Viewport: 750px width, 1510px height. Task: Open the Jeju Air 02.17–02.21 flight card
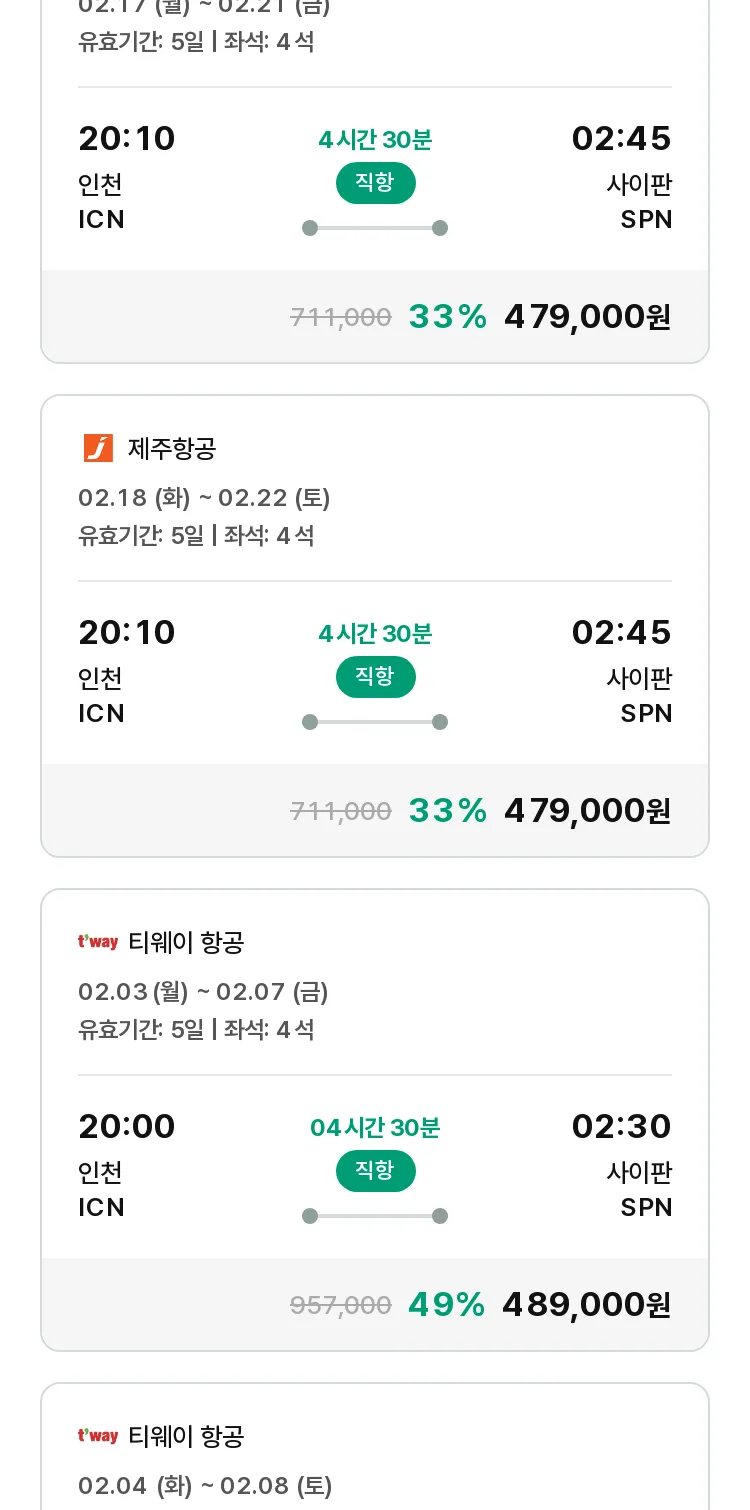(375, 181)
